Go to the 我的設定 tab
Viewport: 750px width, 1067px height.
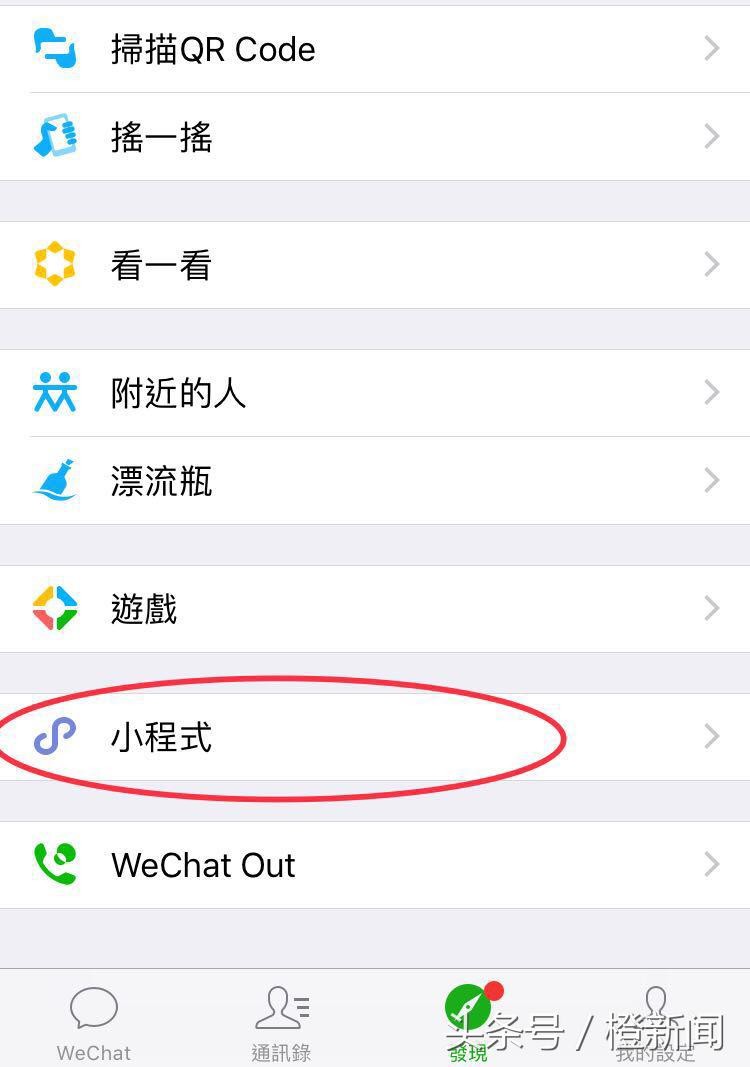[x=655, y=1022]
